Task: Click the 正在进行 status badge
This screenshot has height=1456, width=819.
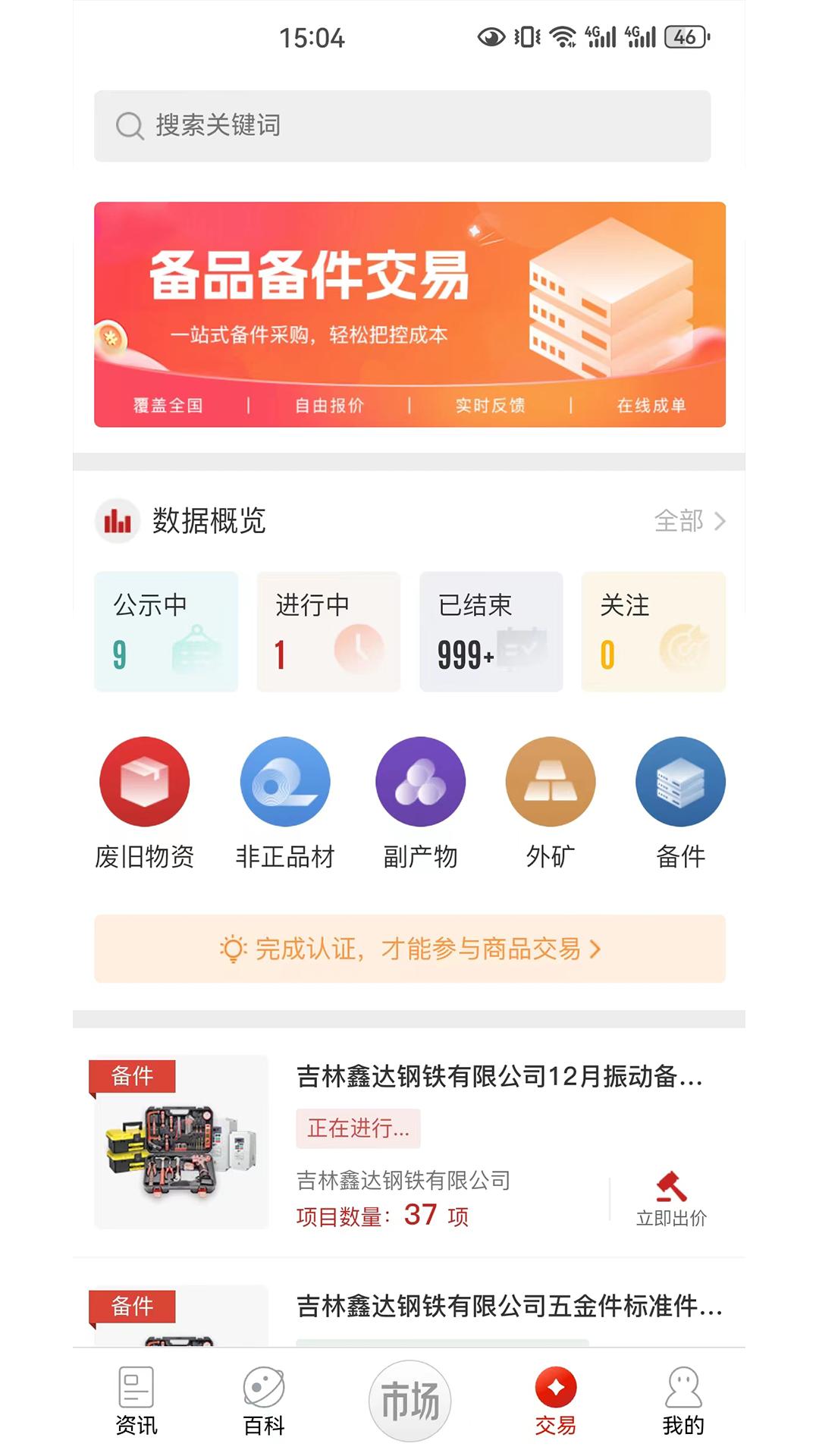Action: click(356, 1128)
